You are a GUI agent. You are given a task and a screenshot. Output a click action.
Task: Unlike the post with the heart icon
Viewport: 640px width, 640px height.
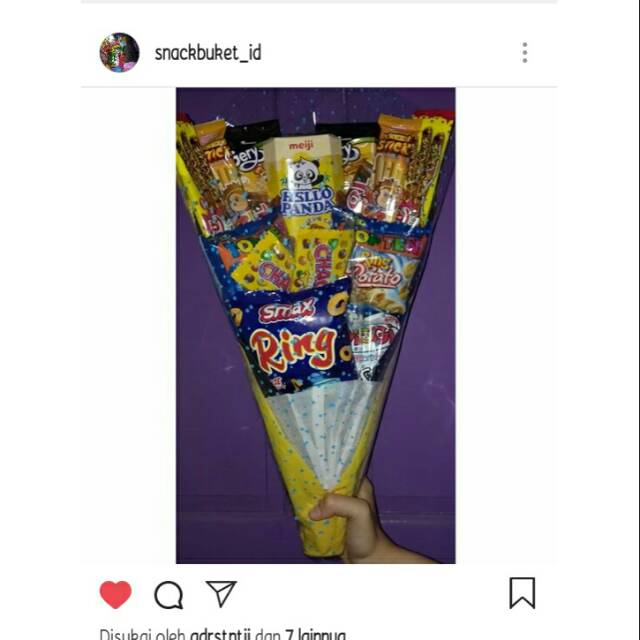pos(116,594)
